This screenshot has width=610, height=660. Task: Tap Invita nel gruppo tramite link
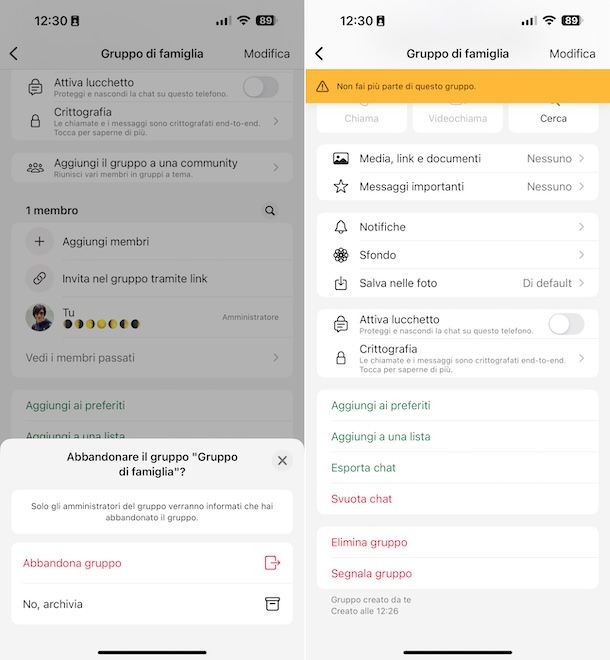135,279
